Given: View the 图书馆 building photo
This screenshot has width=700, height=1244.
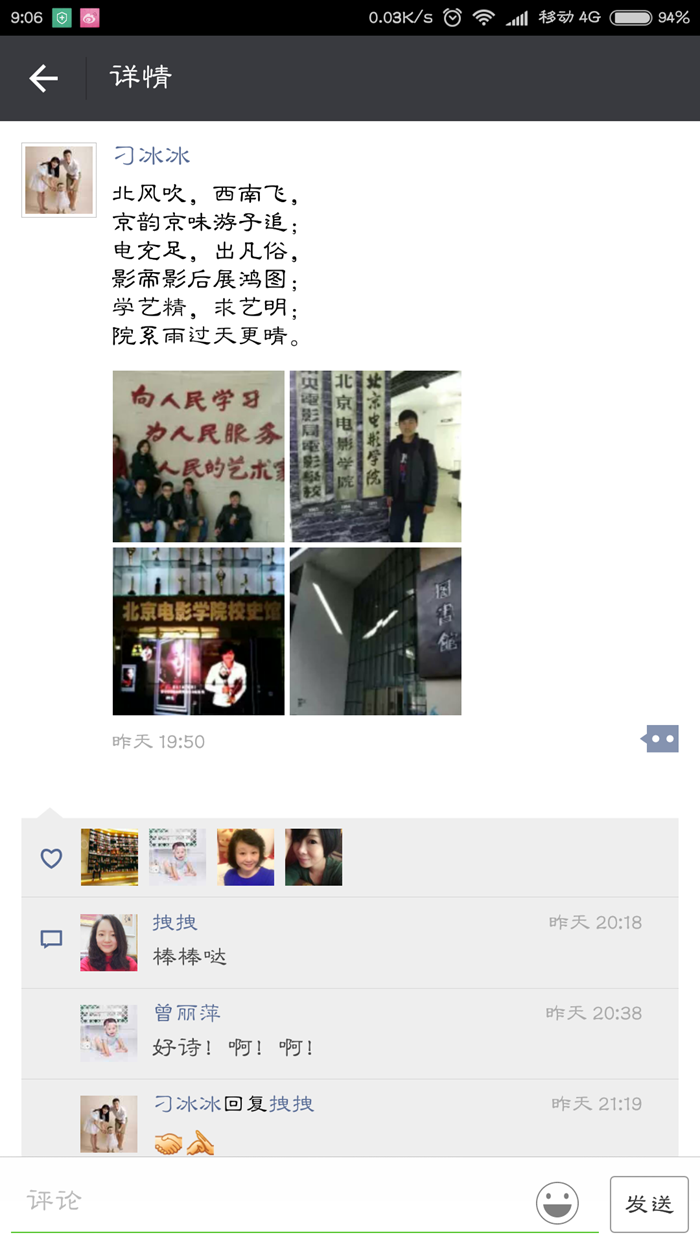Looking at the screenshot, I should [x=375, y=631].
